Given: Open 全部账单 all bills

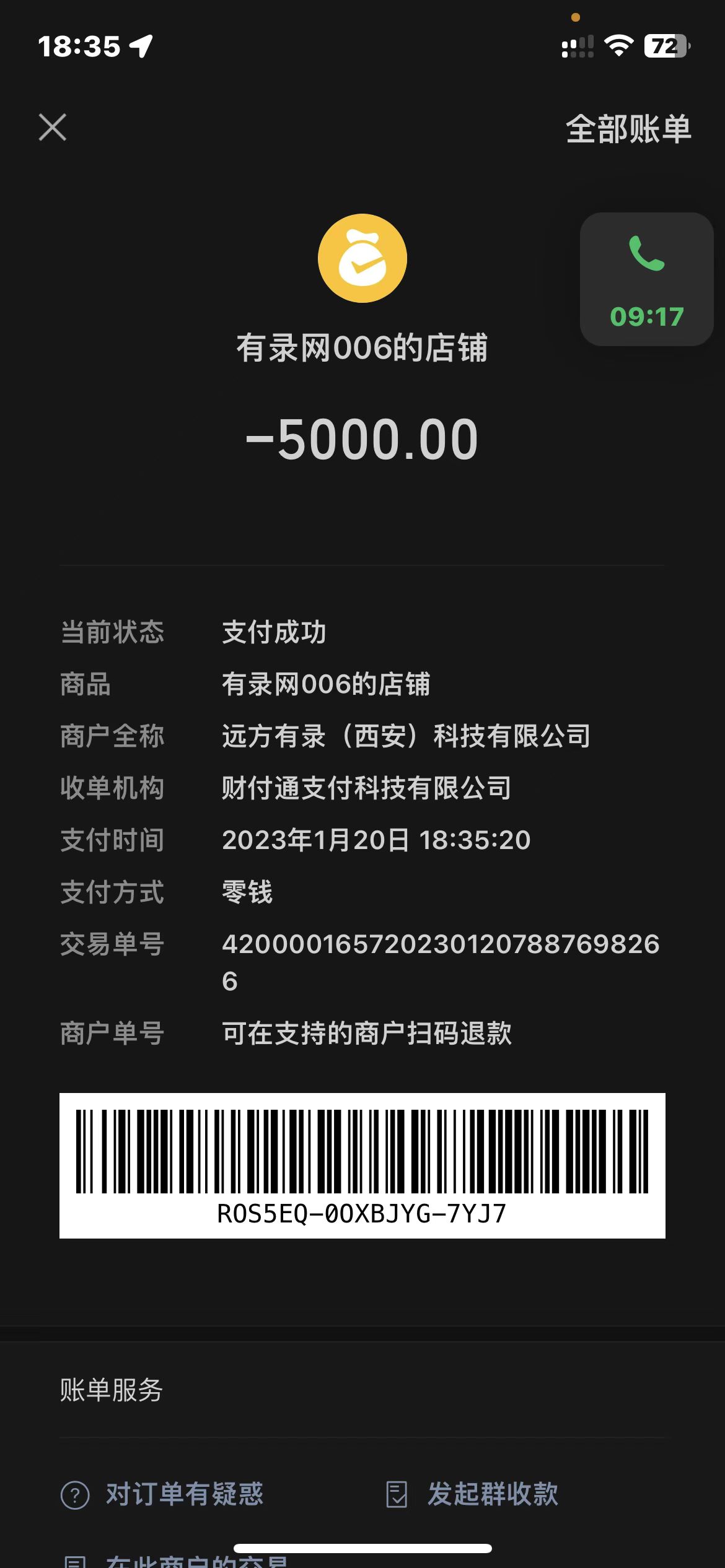Looking at the screenshot, I should [628, 129].
